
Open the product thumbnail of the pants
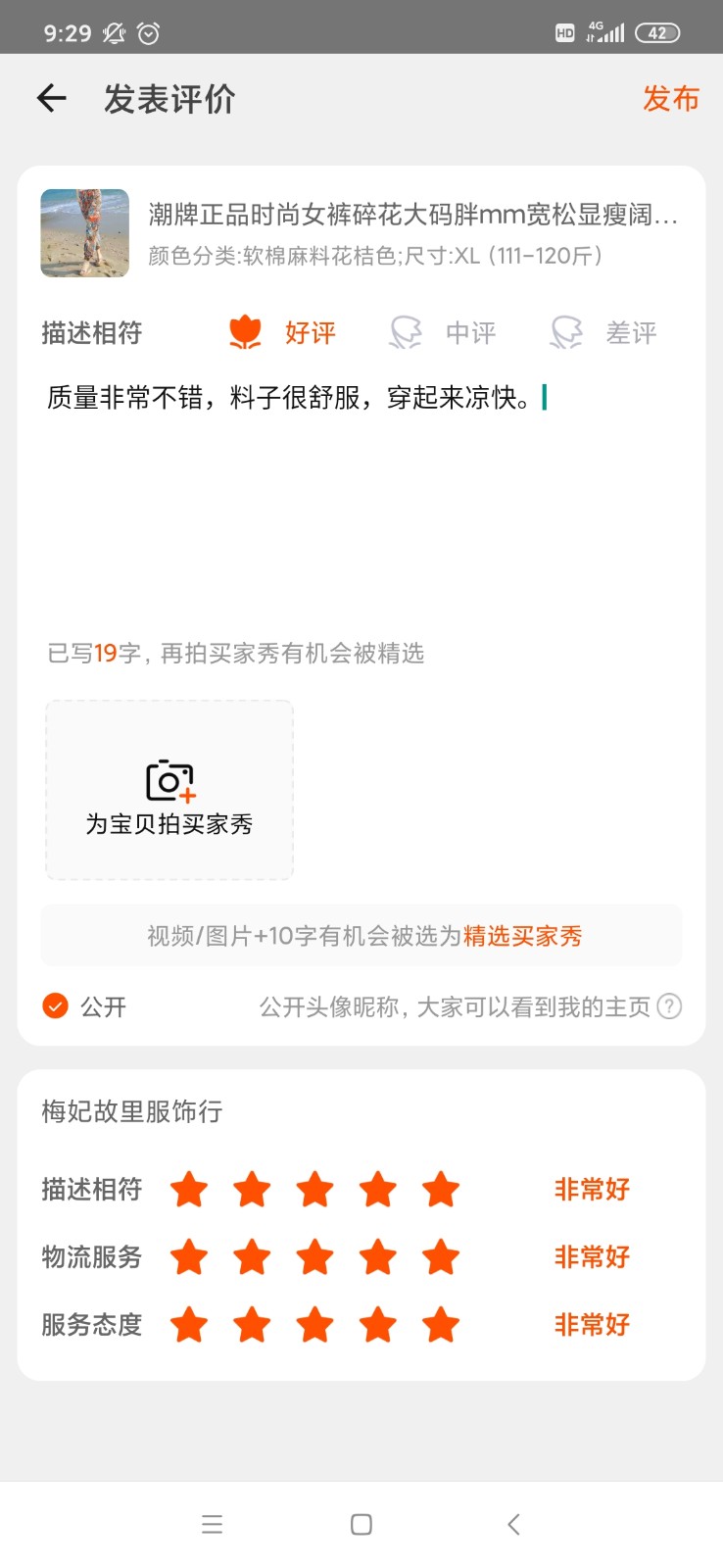pos(85,233)
